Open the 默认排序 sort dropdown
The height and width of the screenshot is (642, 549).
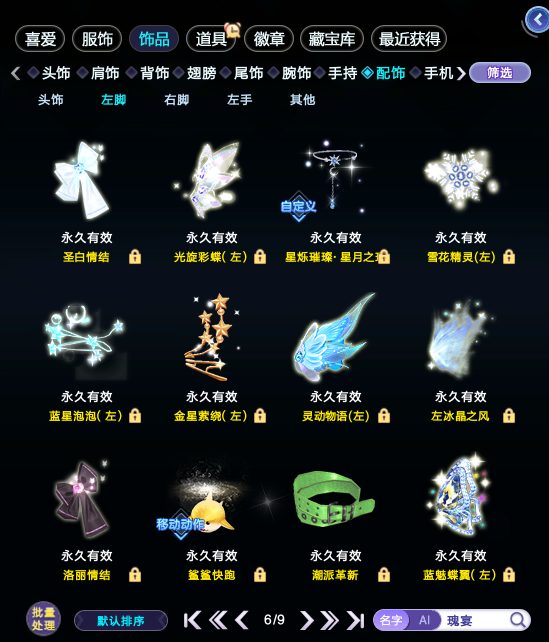[121, 621]
